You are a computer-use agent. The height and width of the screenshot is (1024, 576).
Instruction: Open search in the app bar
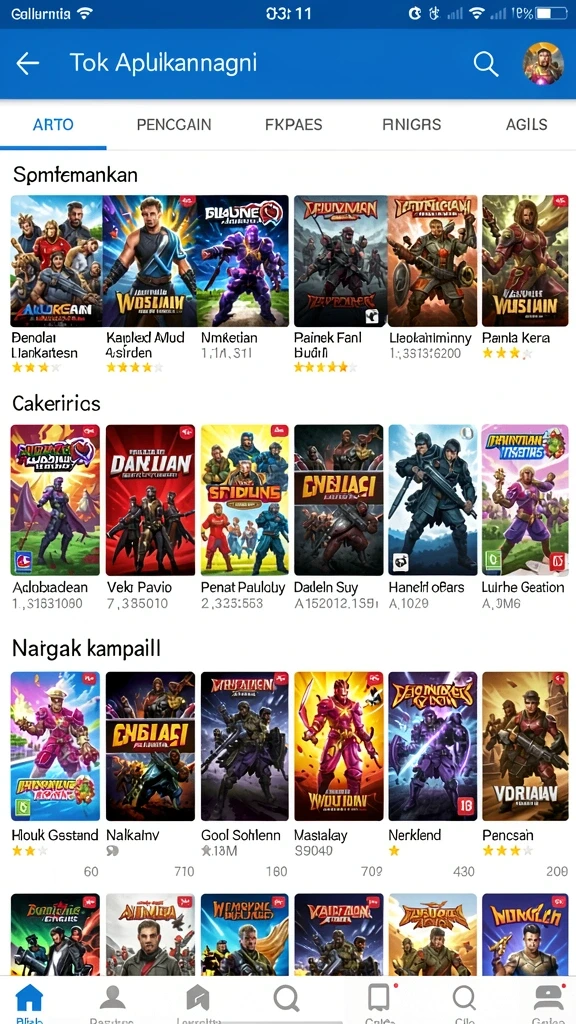485,63
